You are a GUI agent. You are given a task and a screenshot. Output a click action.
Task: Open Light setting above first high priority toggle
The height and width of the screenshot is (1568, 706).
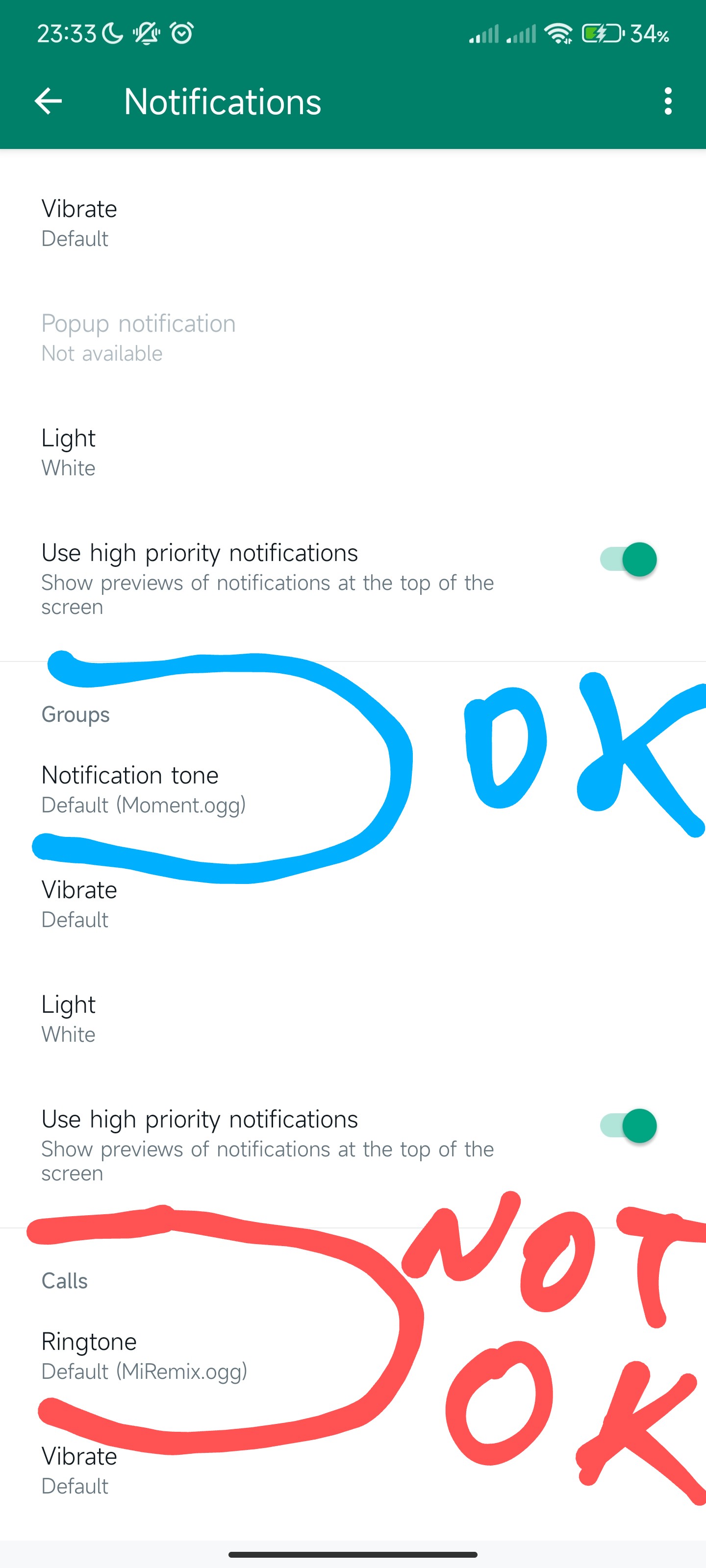tap(68, 452)
